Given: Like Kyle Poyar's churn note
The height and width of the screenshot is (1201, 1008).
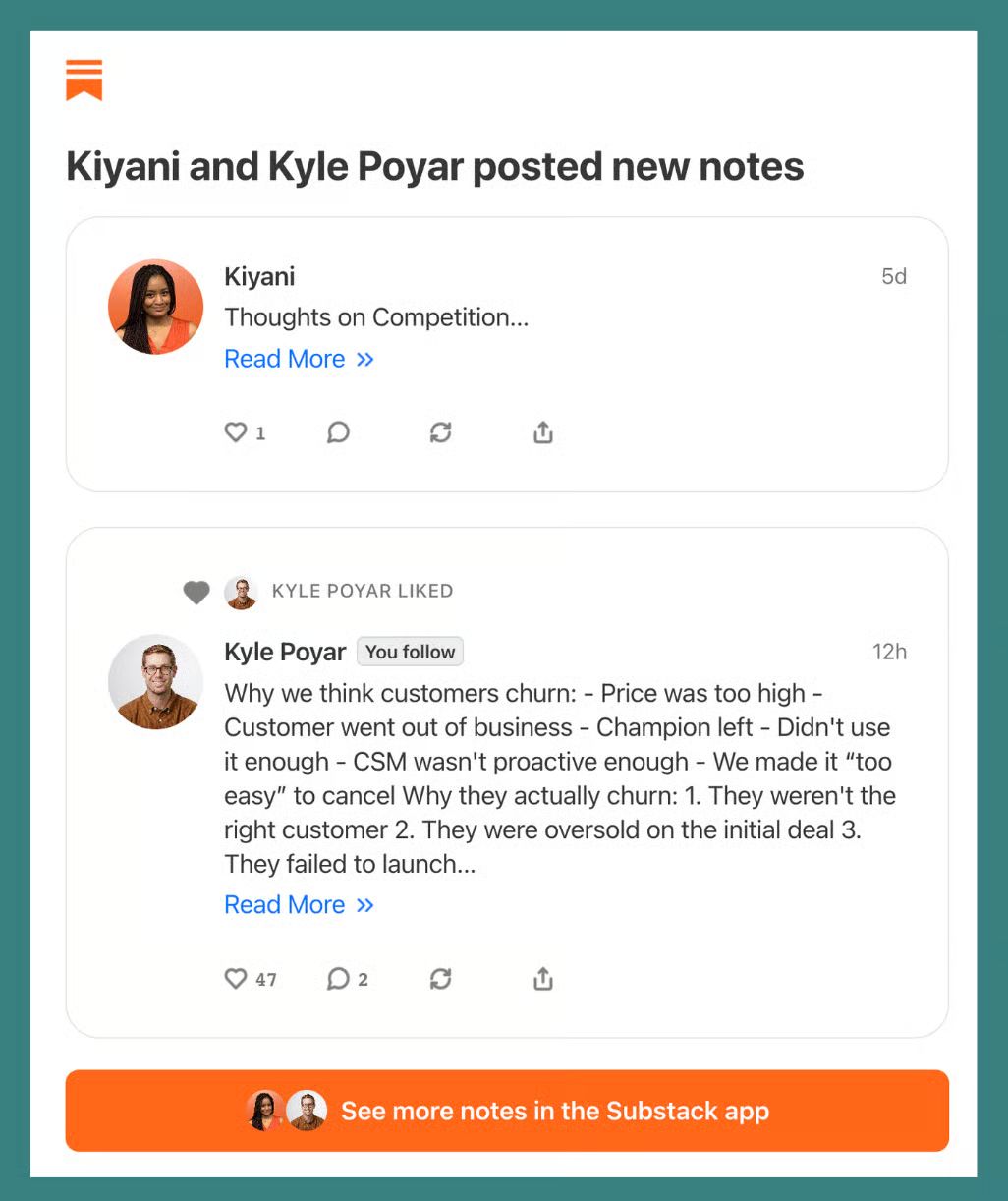Looking at the screenshot, I should tap(236, 979).
